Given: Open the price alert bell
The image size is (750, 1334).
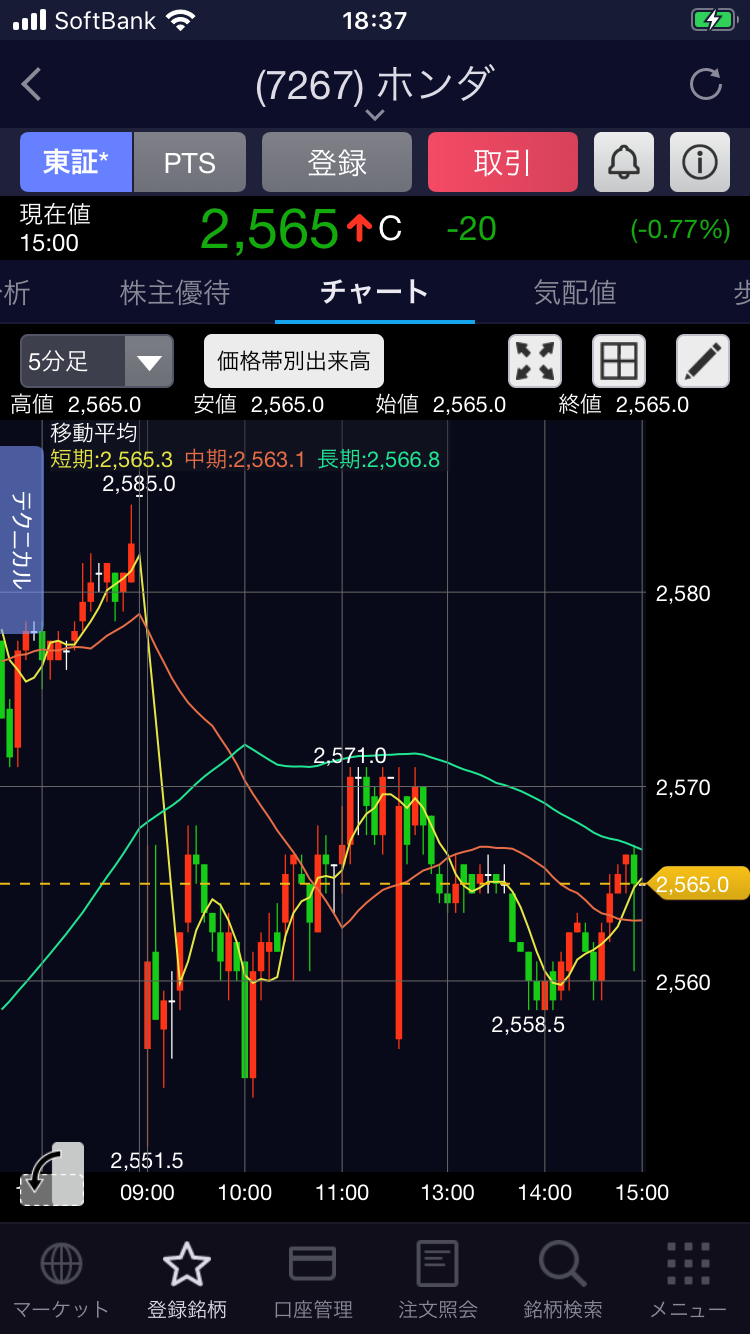Looking at the screenshot, I should (624, 162).
